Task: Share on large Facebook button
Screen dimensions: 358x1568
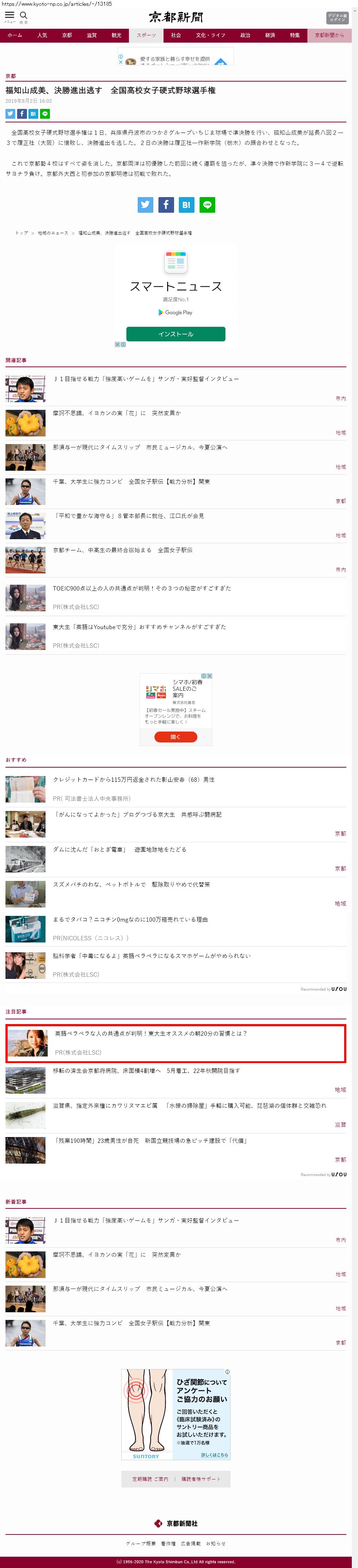Action: (166, 205)
